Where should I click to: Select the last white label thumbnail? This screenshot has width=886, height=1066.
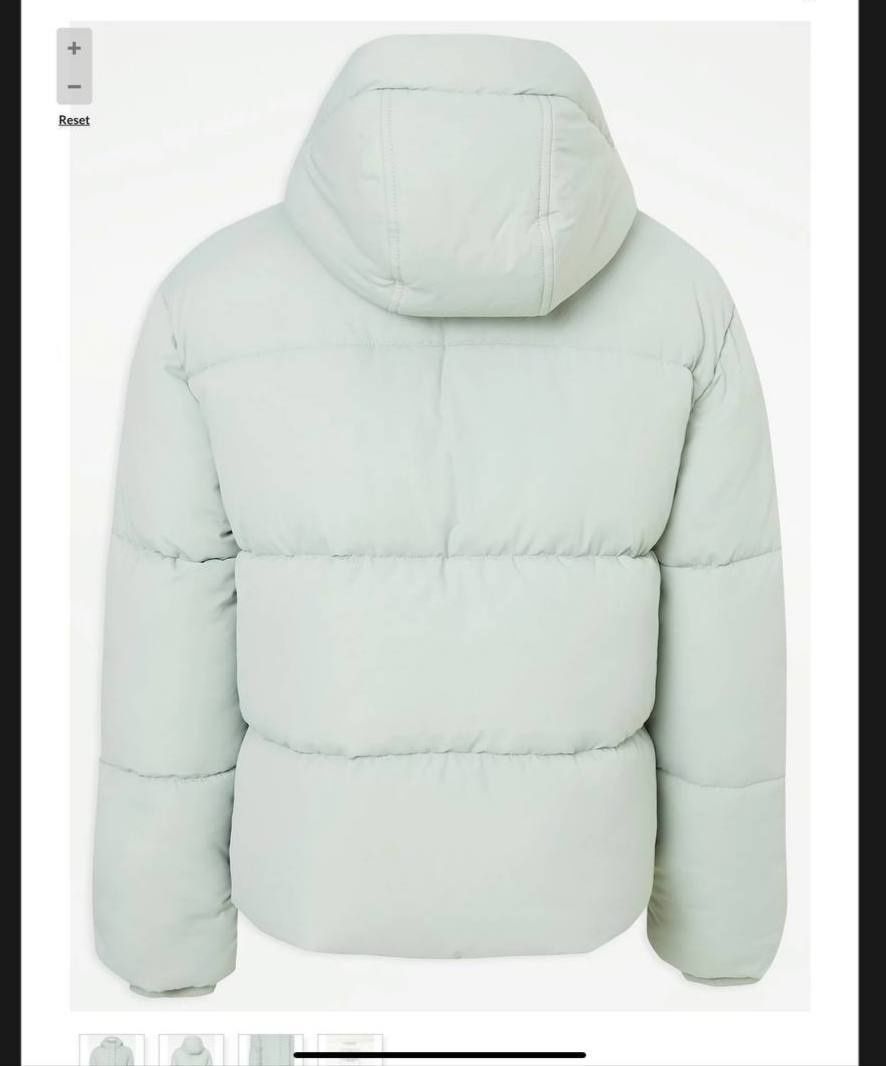(x=350, y=1048)
